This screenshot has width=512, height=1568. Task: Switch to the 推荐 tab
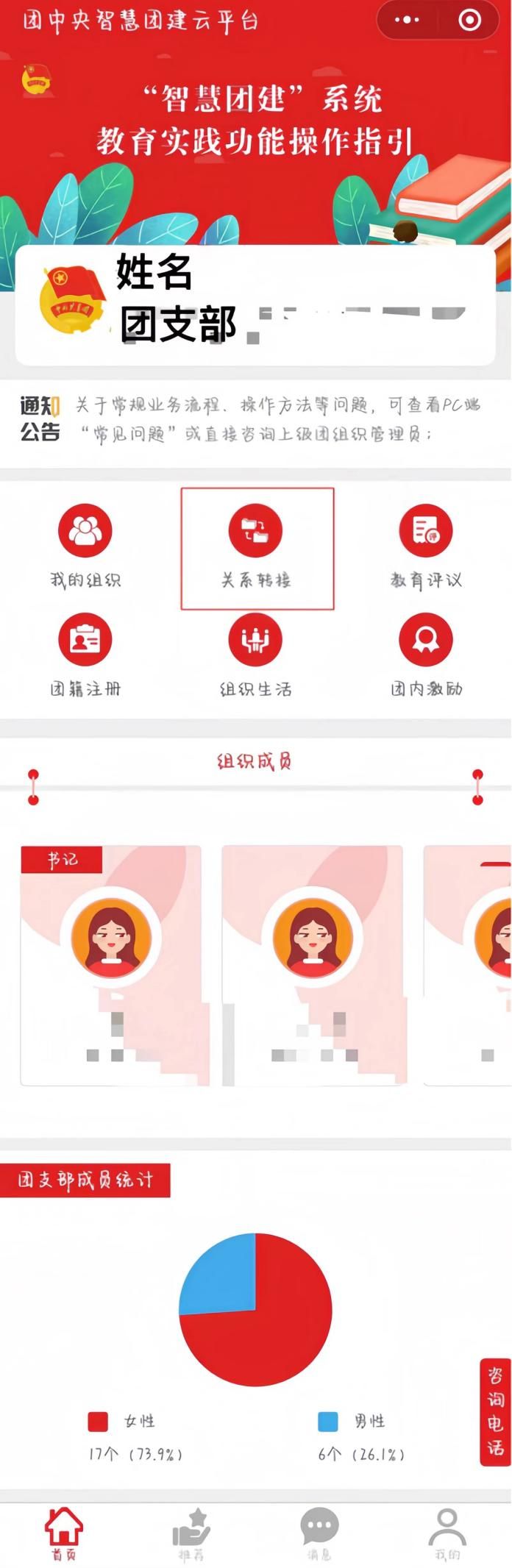coord(191,1533)
